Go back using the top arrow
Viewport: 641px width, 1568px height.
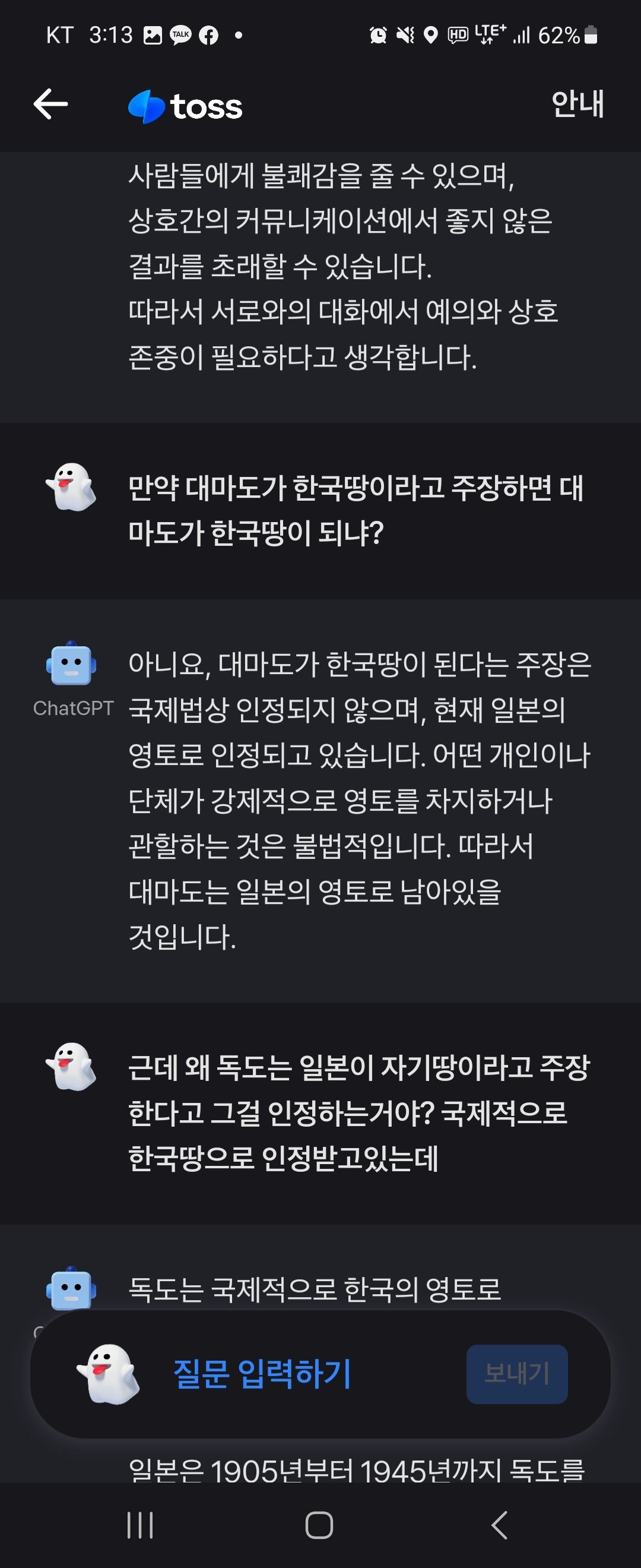point(50,104)
